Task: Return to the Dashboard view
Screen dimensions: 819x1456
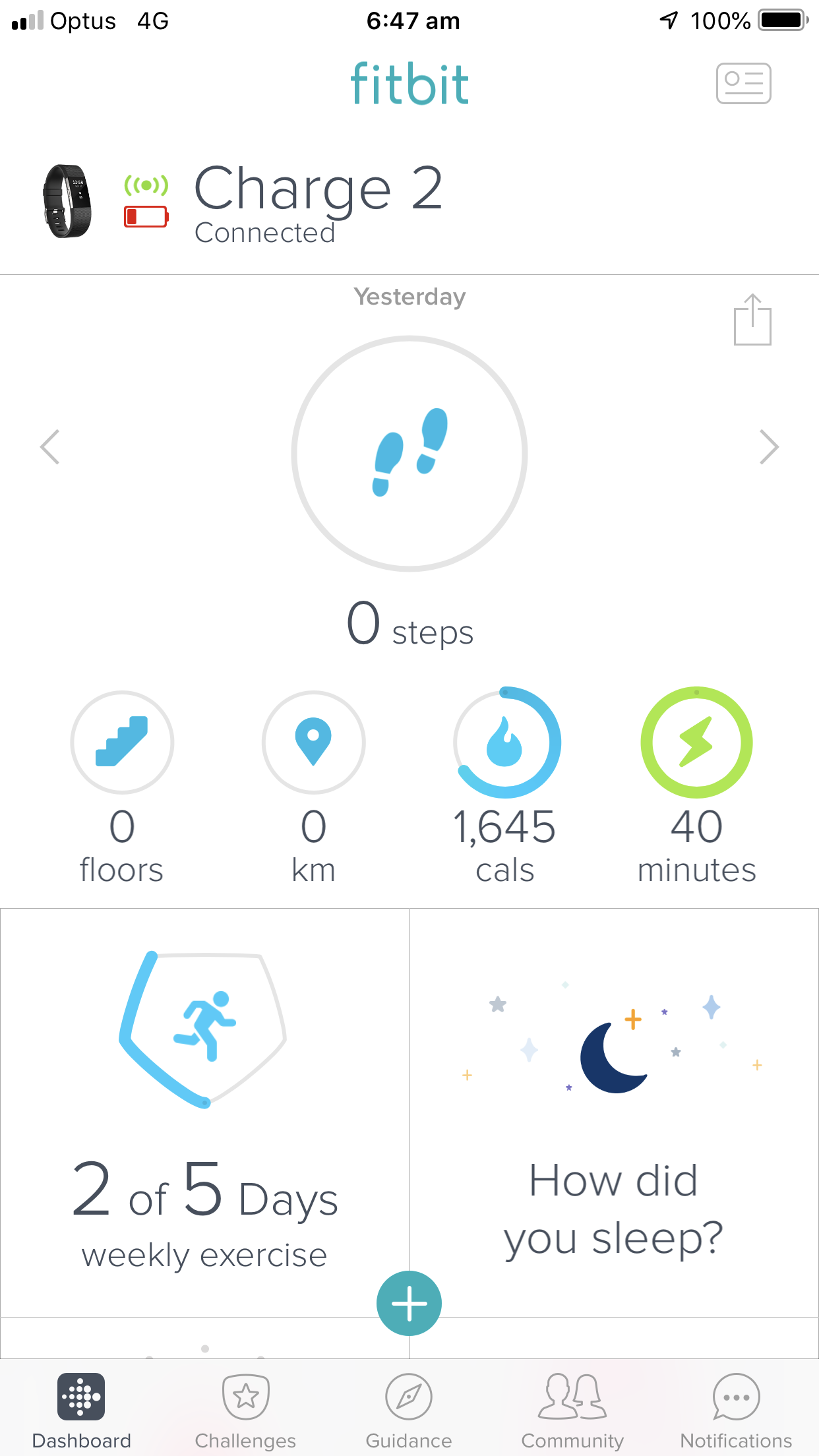Action: [x=81, y=1411]
